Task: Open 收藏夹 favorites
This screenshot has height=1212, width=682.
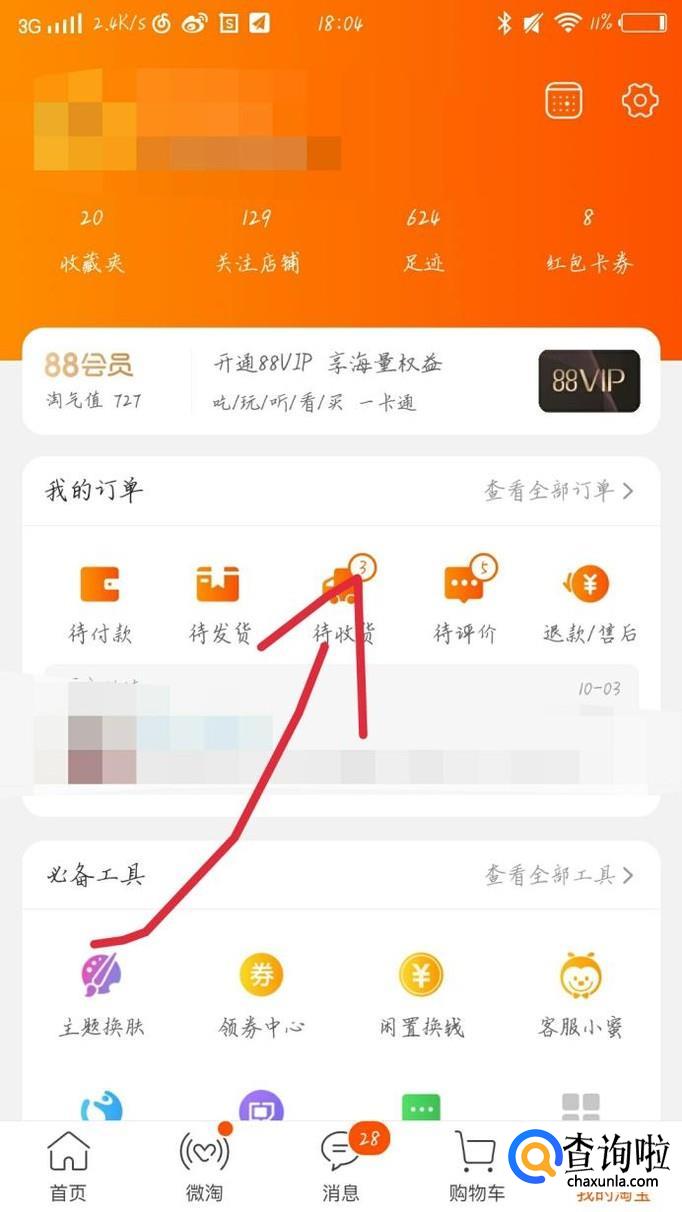Action: 92,241
